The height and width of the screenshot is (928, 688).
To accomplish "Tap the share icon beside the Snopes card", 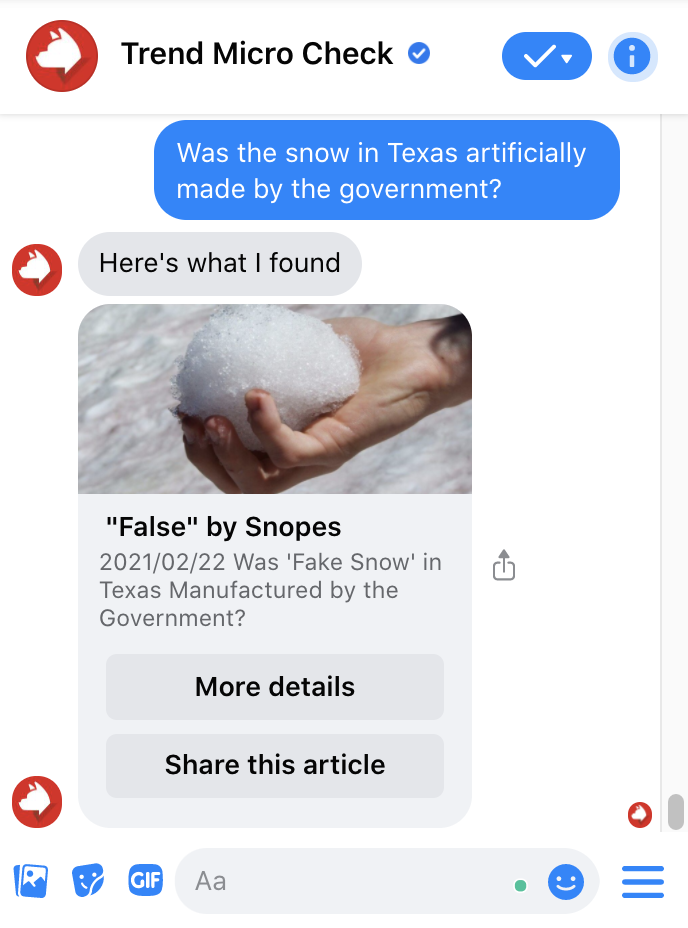I will coord(504,566).
